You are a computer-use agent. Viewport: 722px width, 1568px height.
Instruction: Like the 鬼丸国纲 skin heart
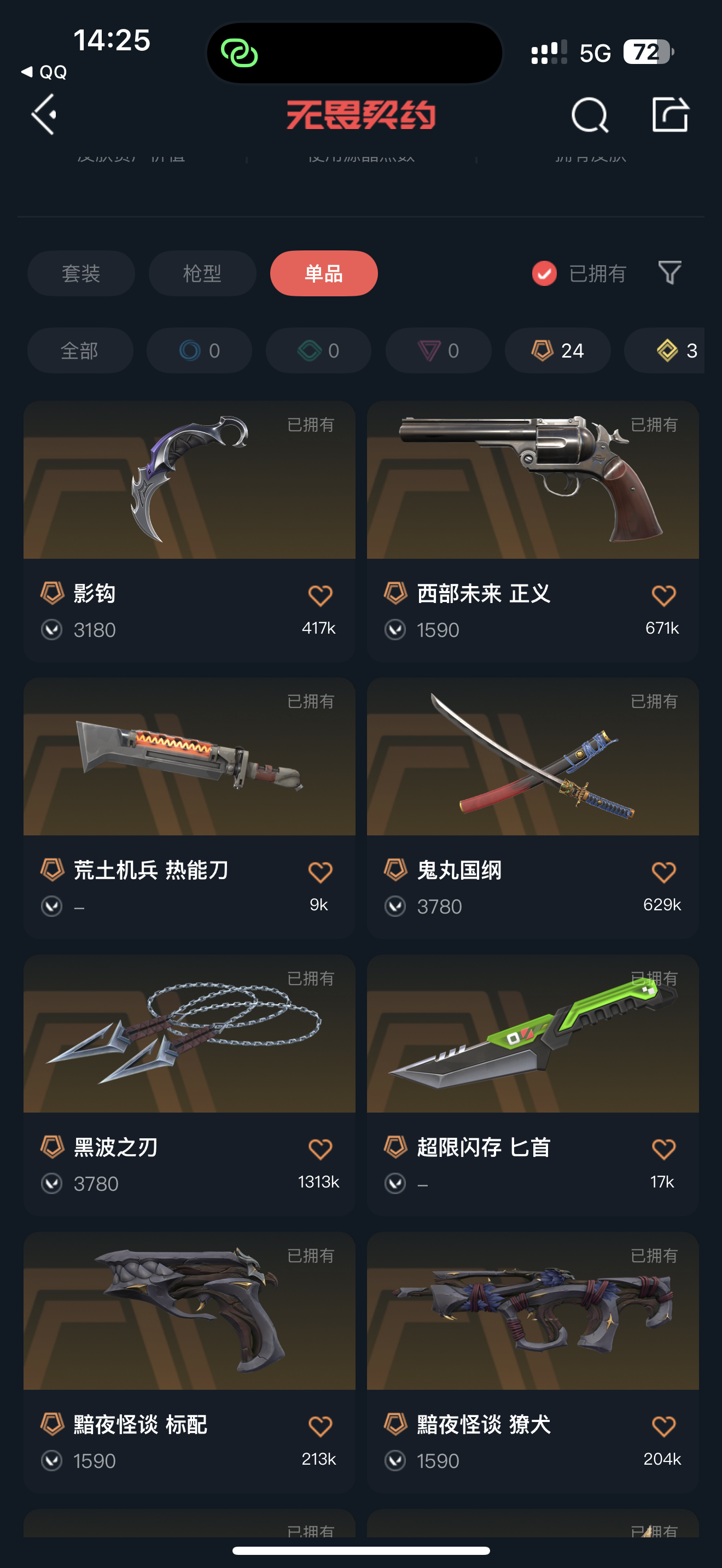[x=663, y=872]
